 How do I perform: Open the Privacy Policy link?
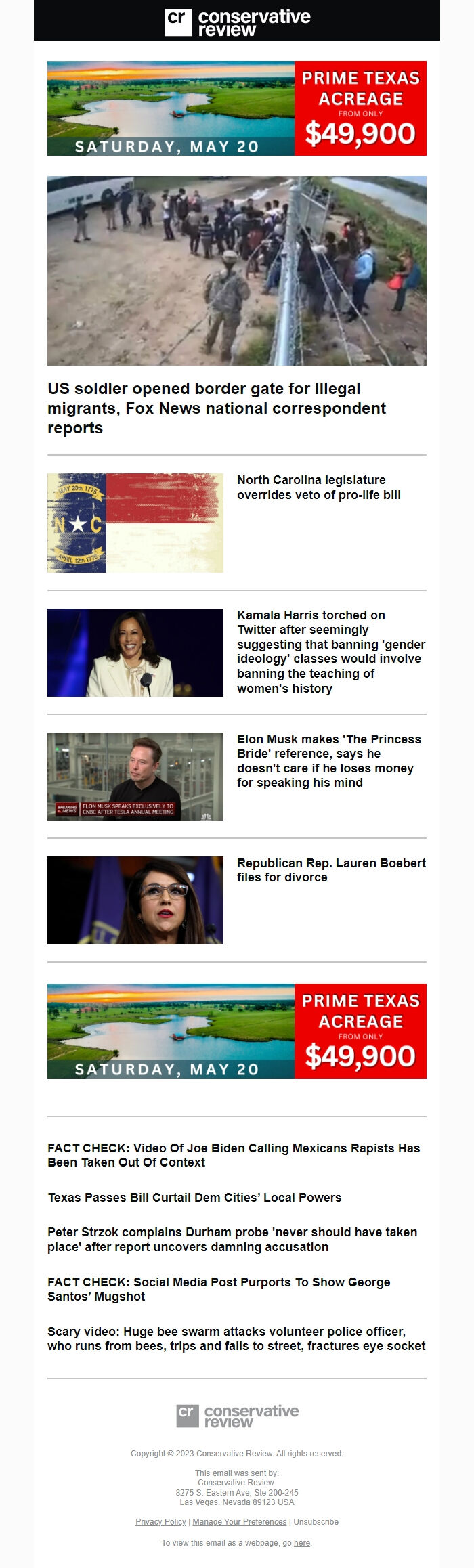pos(160,1522)
